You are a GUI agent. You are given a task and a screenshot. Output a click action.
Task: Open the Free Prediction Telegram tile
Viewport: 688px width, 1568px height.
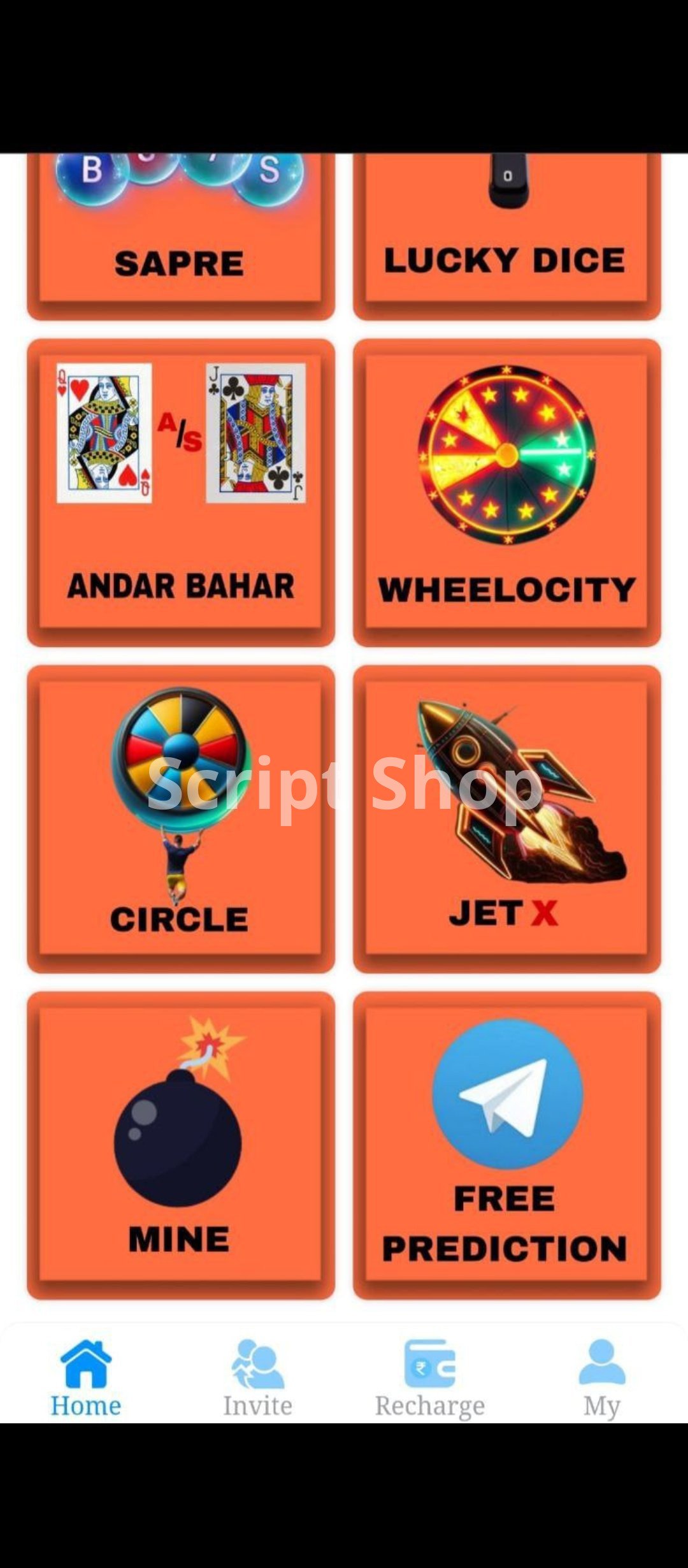click(507, 1145)
